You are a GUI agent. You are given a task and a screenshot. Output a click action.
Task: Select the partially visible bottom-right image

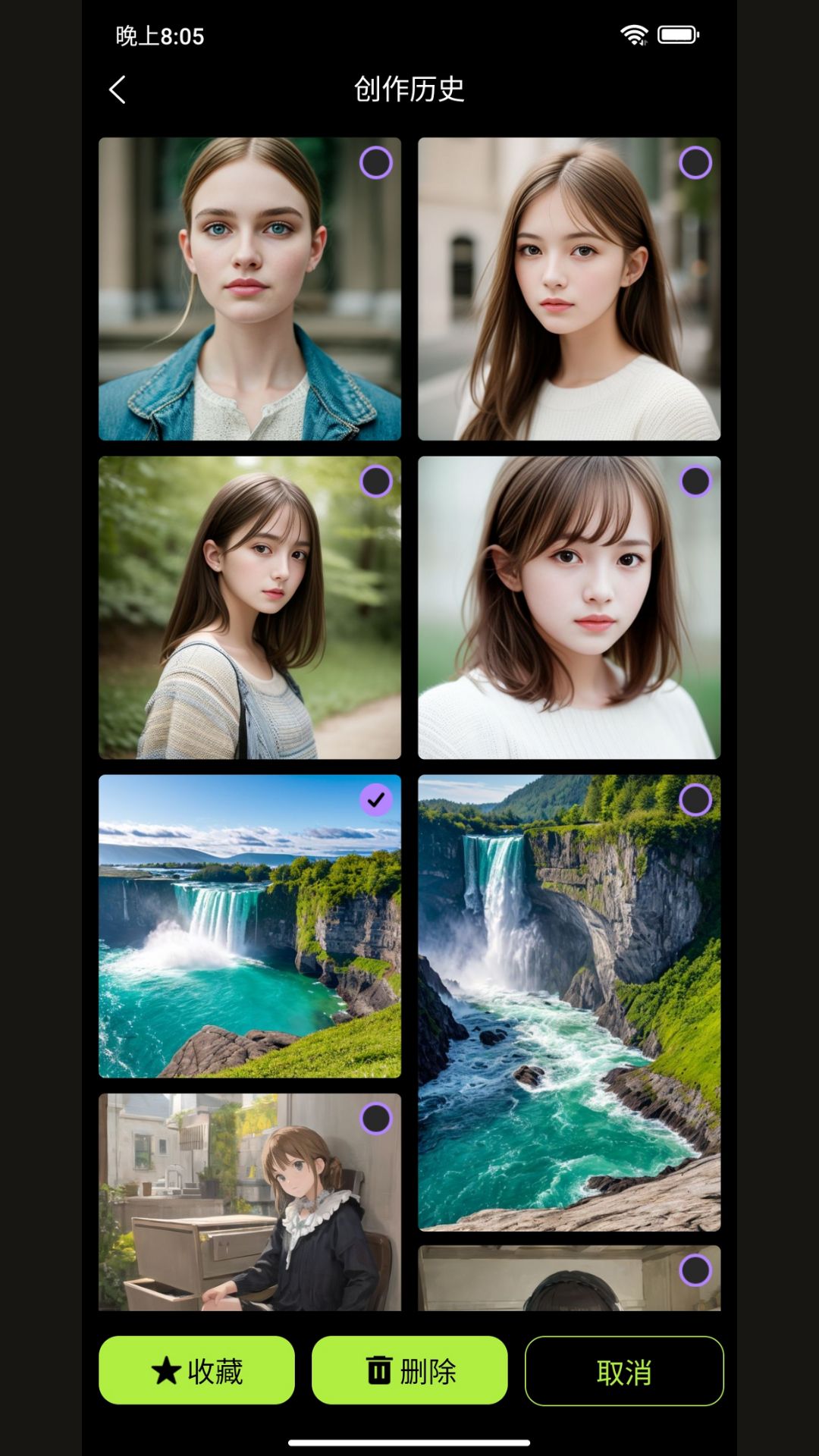pos(695,1270)
